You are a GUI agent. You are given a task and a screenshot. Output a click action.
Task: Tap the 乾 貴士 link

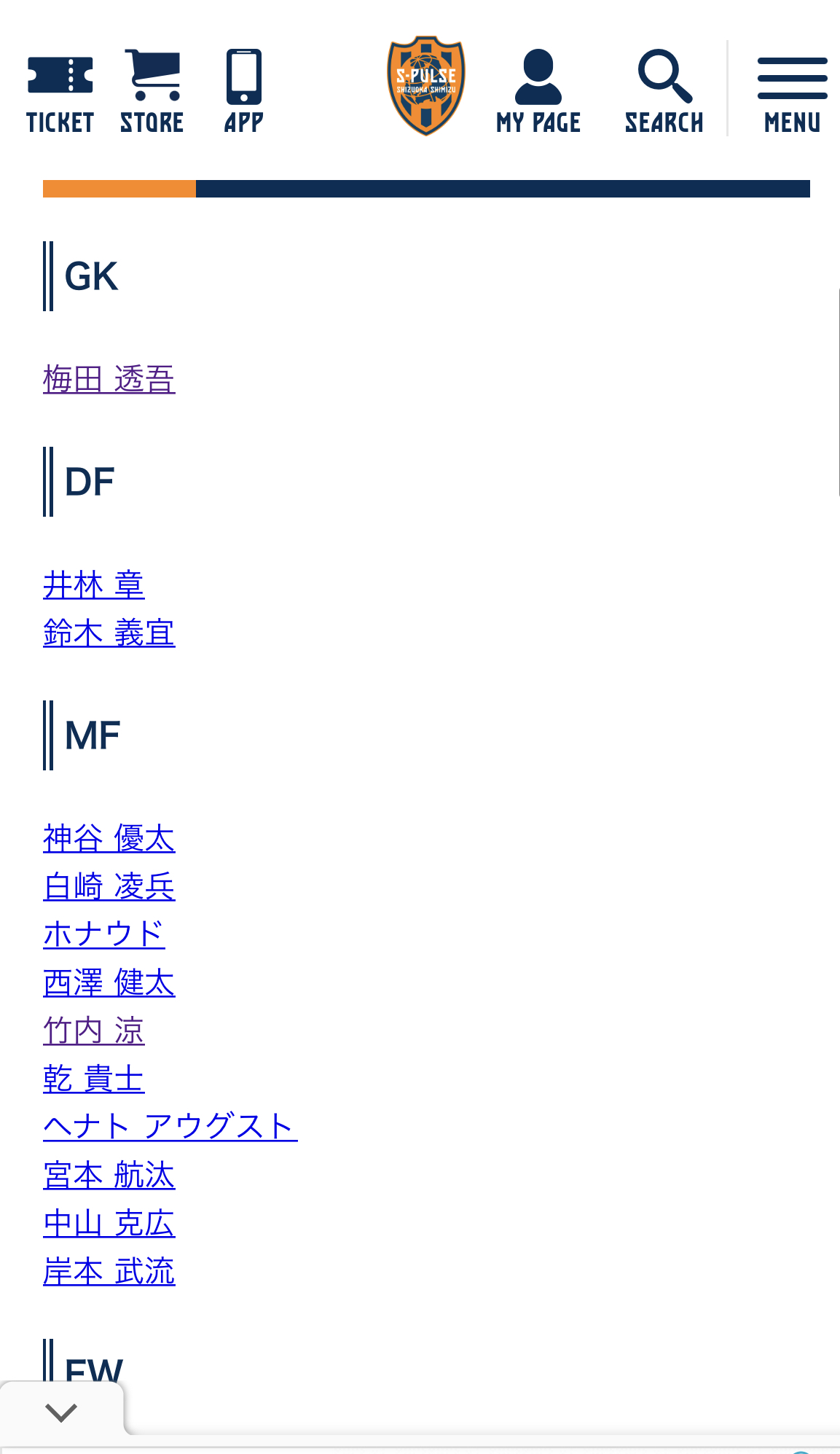93,1079
